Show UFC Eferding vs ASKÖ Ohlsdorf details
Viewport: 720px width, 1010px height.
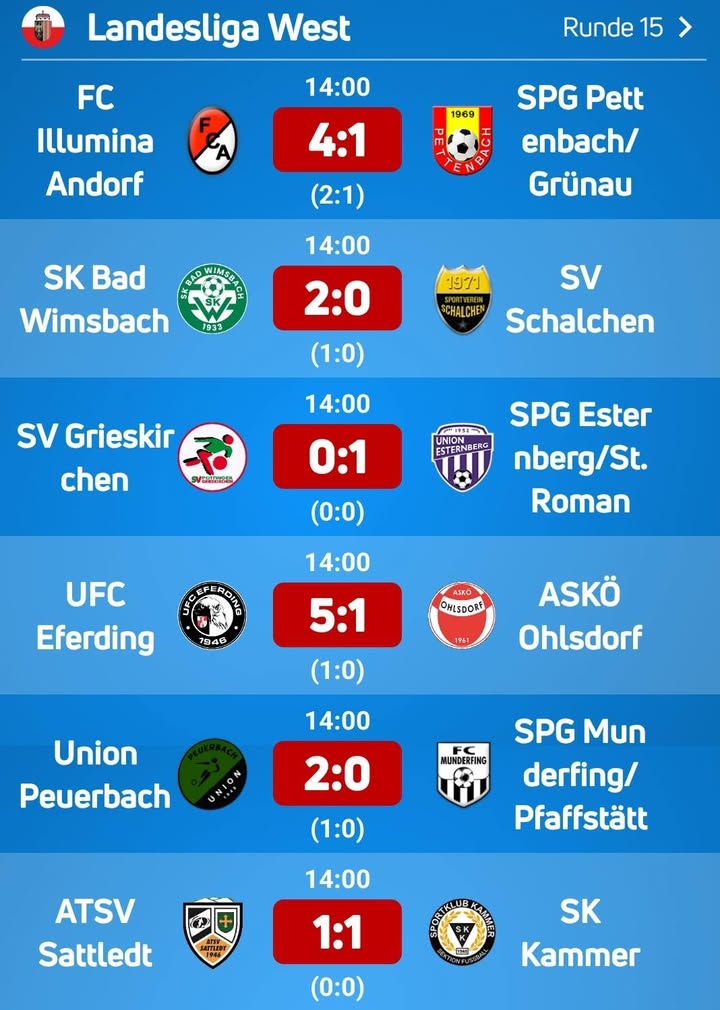point(337,616)
